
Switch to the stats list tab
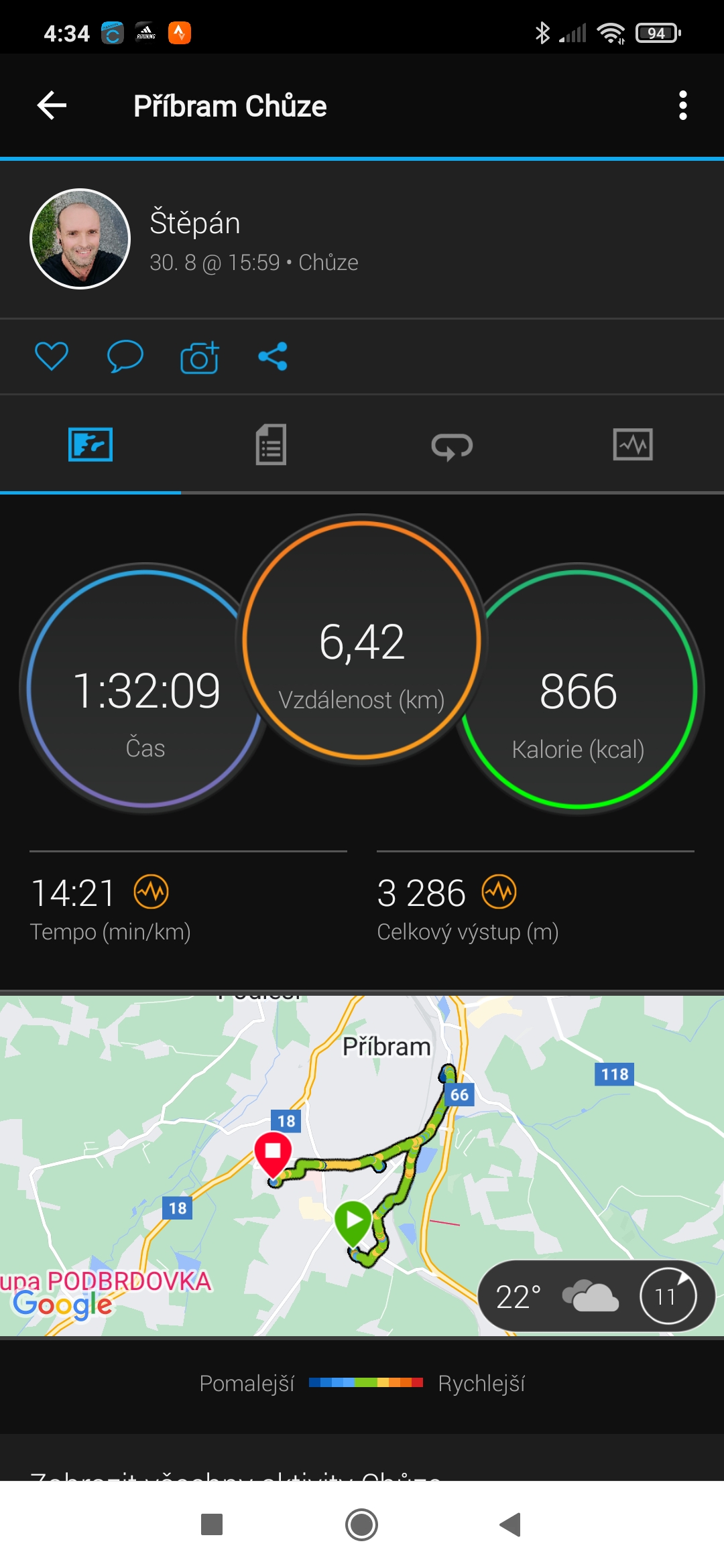pyautogui.click(x=271, y=444)
